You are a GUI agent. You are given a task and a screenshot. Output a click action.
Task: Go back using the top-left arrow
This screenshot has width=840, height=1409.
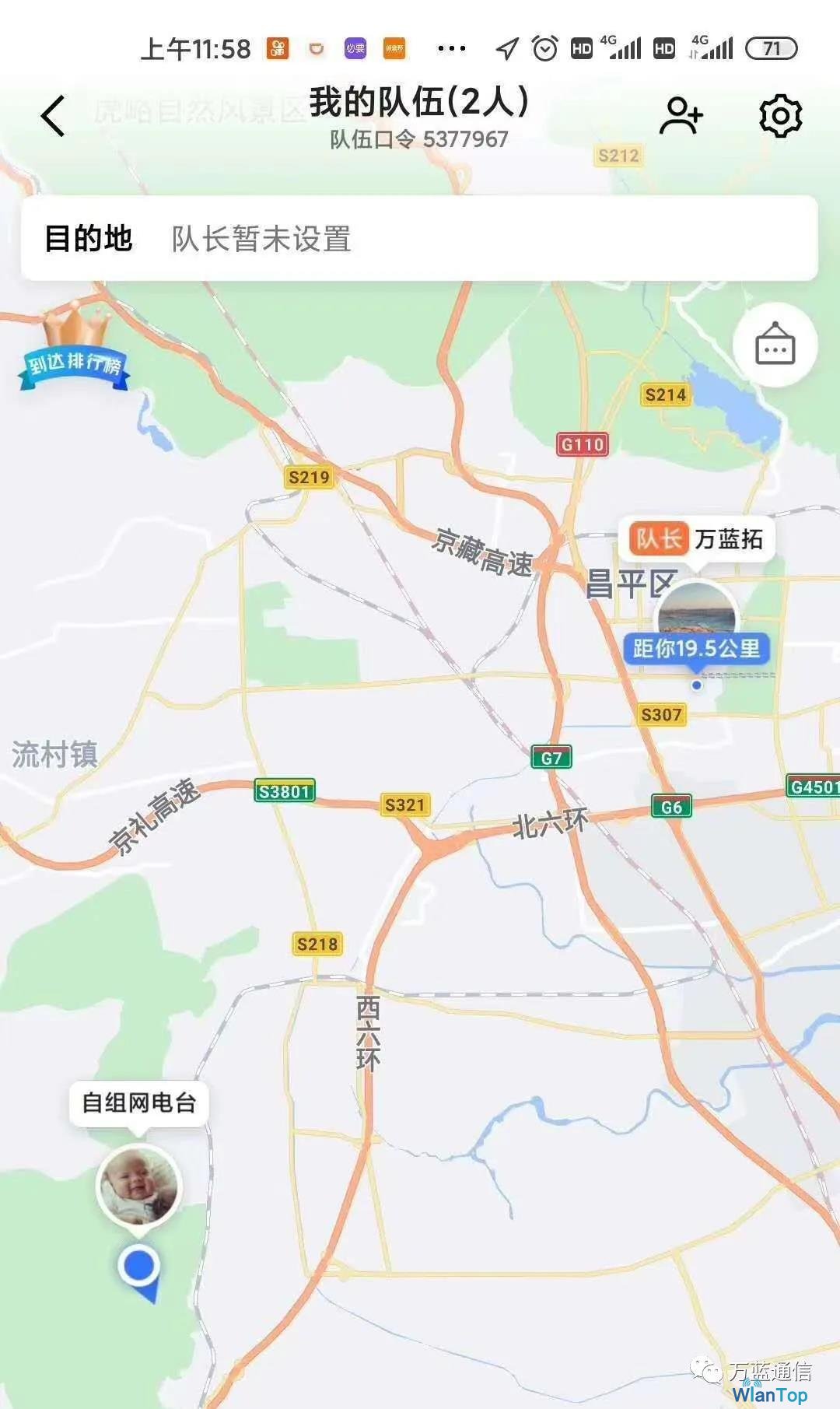pos(53,117)
